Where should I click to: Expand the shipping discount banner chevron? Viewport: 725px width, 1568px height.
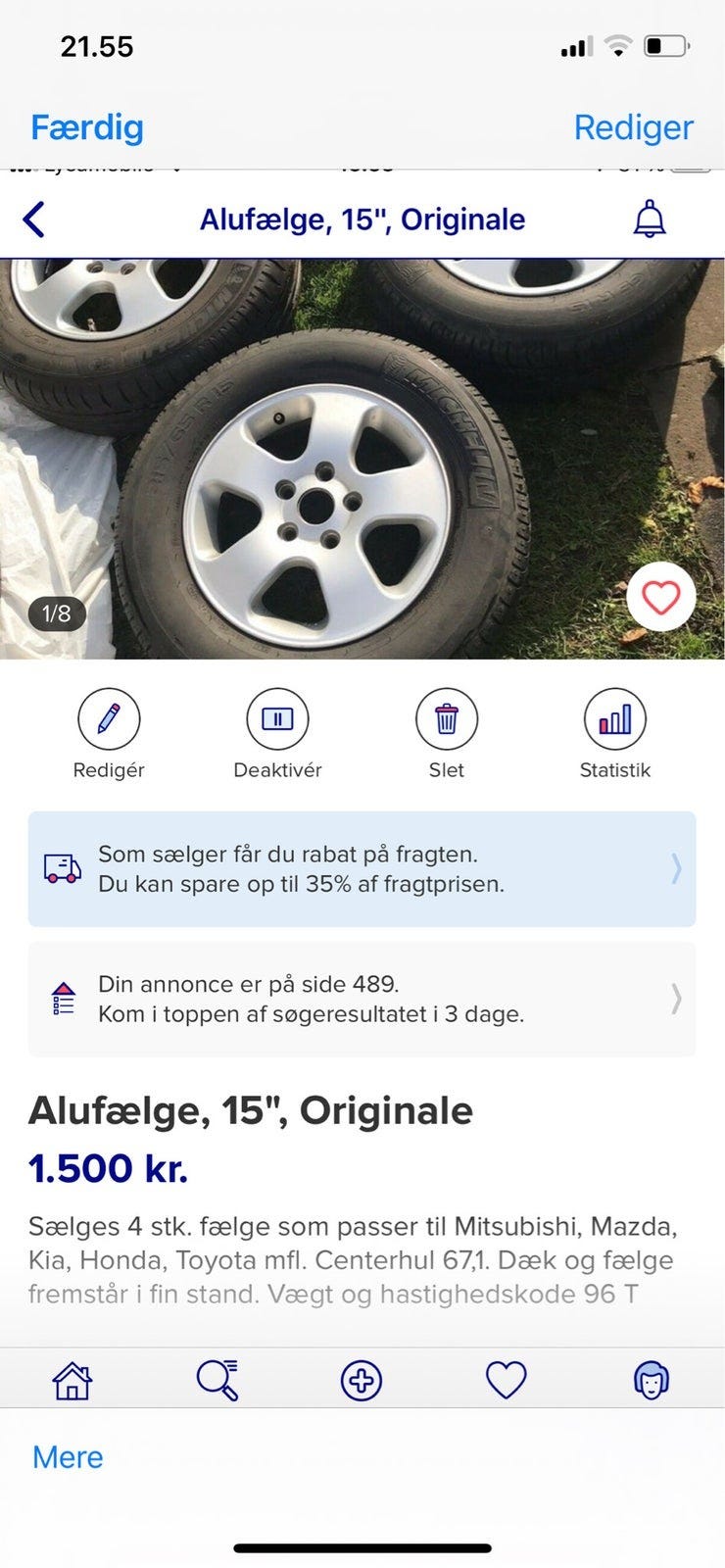[x=676, y=870]
